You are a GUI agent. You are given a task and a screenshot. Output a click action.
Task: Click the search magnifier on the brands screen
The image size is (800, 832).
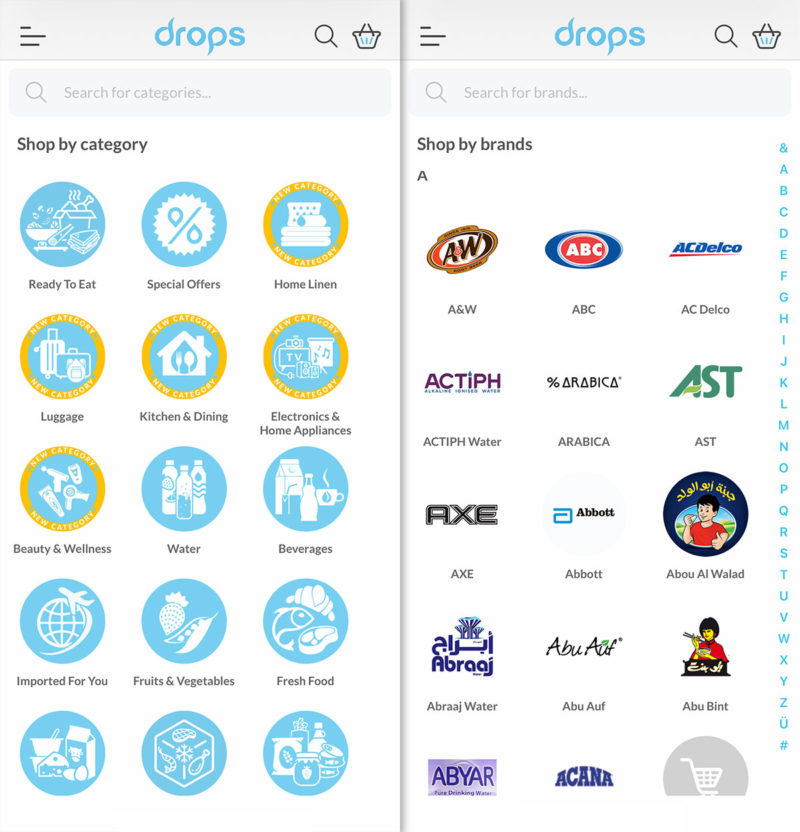click(x=725, y=35)
